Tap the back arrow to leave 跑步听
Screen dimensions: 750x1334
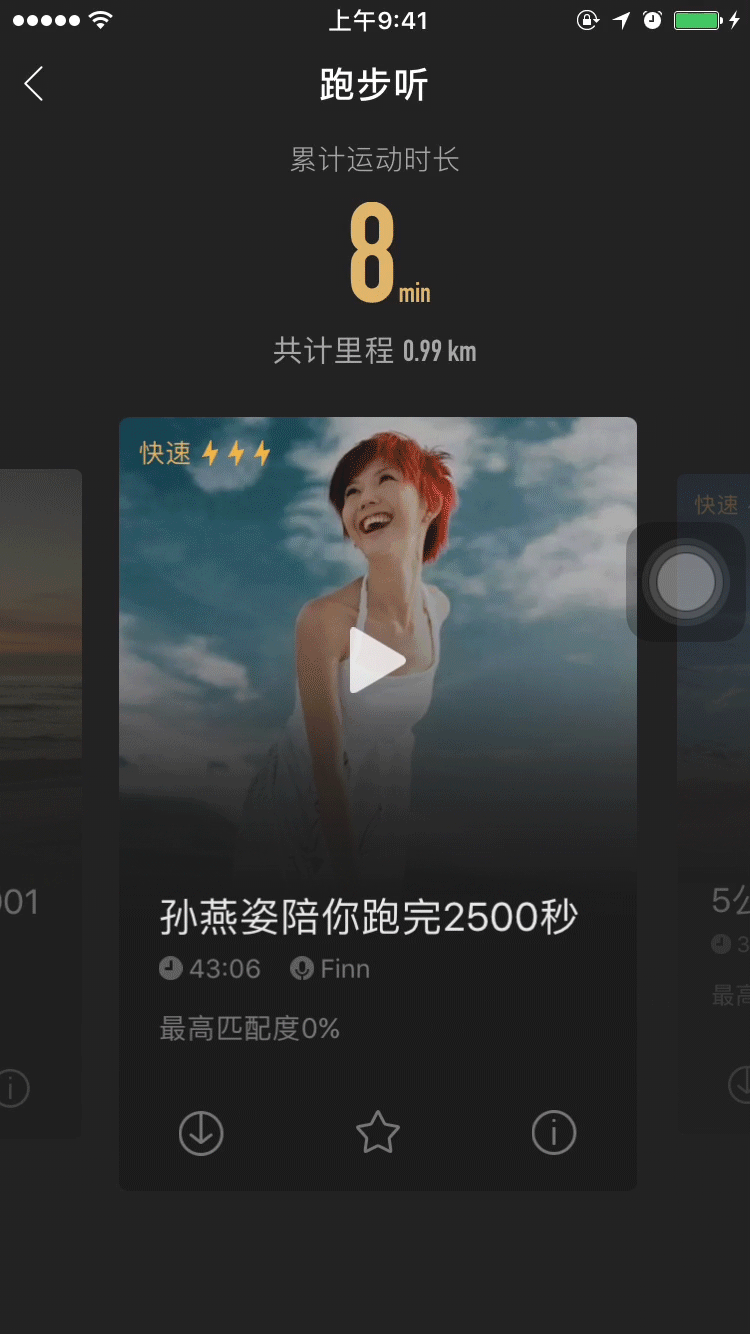[x=33, y=84]
